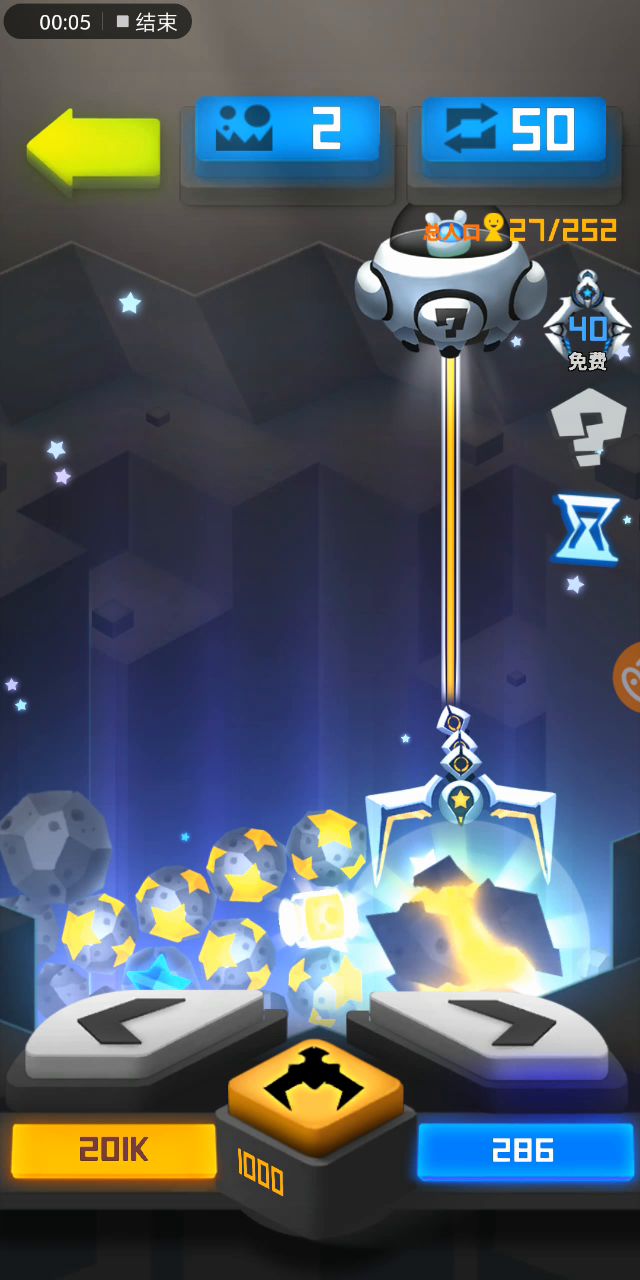640x1280 pixels.
Task: Open the blue landscape 2 button
Action: pos(287,131)
